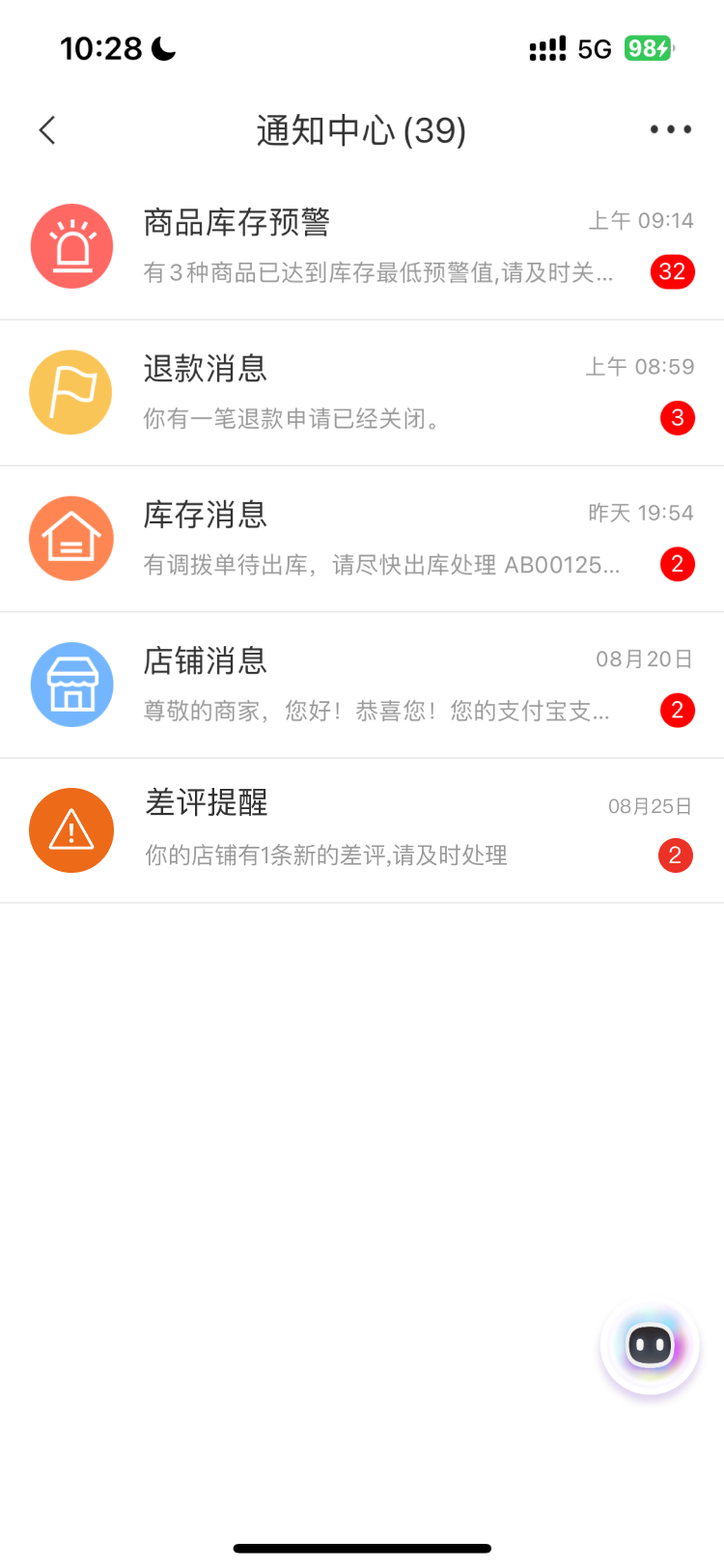Tap the timestamp 昨天 19:54 on 库存消息
Image resolution: width=724 pixels, height=1568 pixels.
tap(641, 513)
